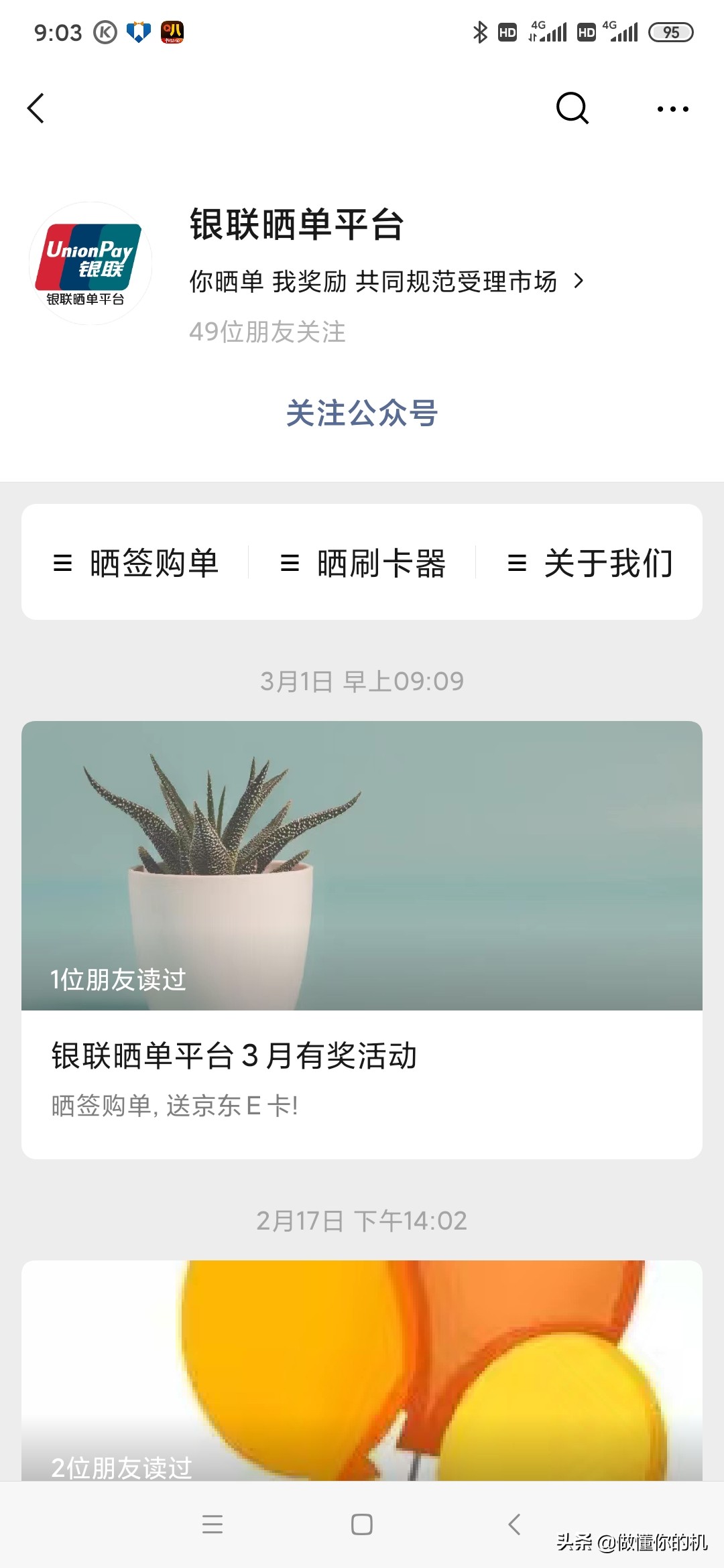Tap the back arrow to exit the page
The width and height of the screenshot is (724, 1568).
[38, 107]
